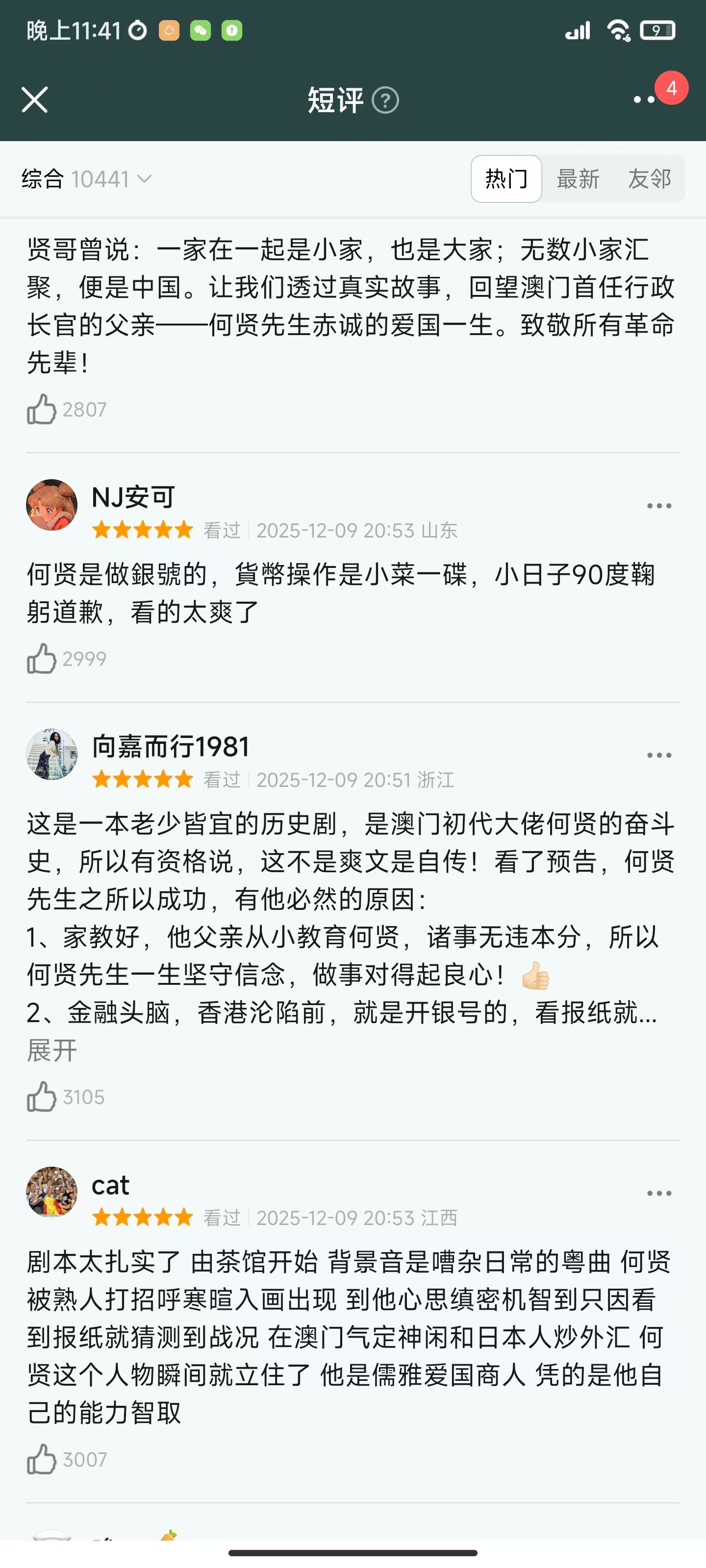Viewport: 706px width, 1568px height.
Task: Like 向嘉而行1981's review
Action: tap(41, 1097)
